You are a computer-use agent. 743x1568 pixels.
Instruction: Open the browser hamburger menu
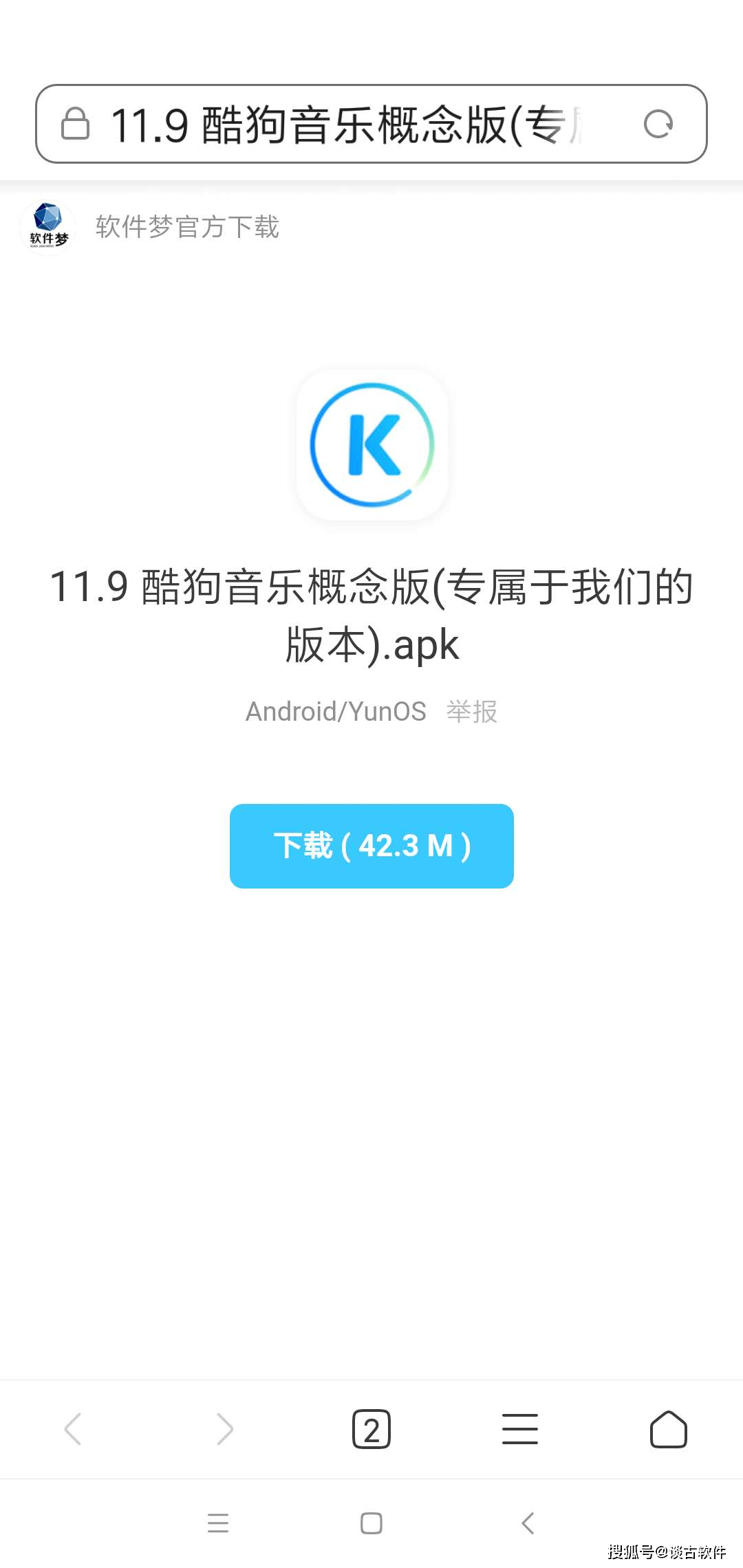click(x=519, y=1429)
